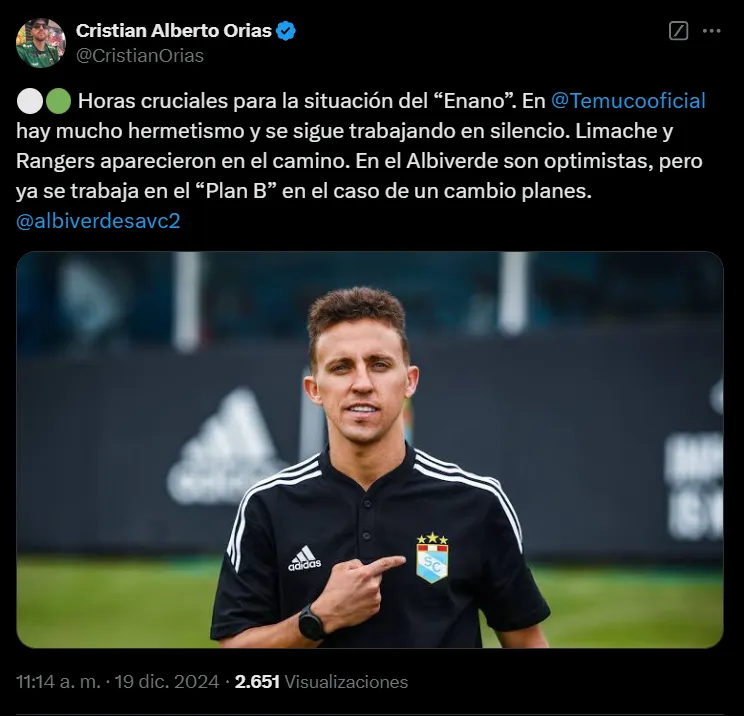Open the tweet's three-dot overflow menu

click(711, 32)
